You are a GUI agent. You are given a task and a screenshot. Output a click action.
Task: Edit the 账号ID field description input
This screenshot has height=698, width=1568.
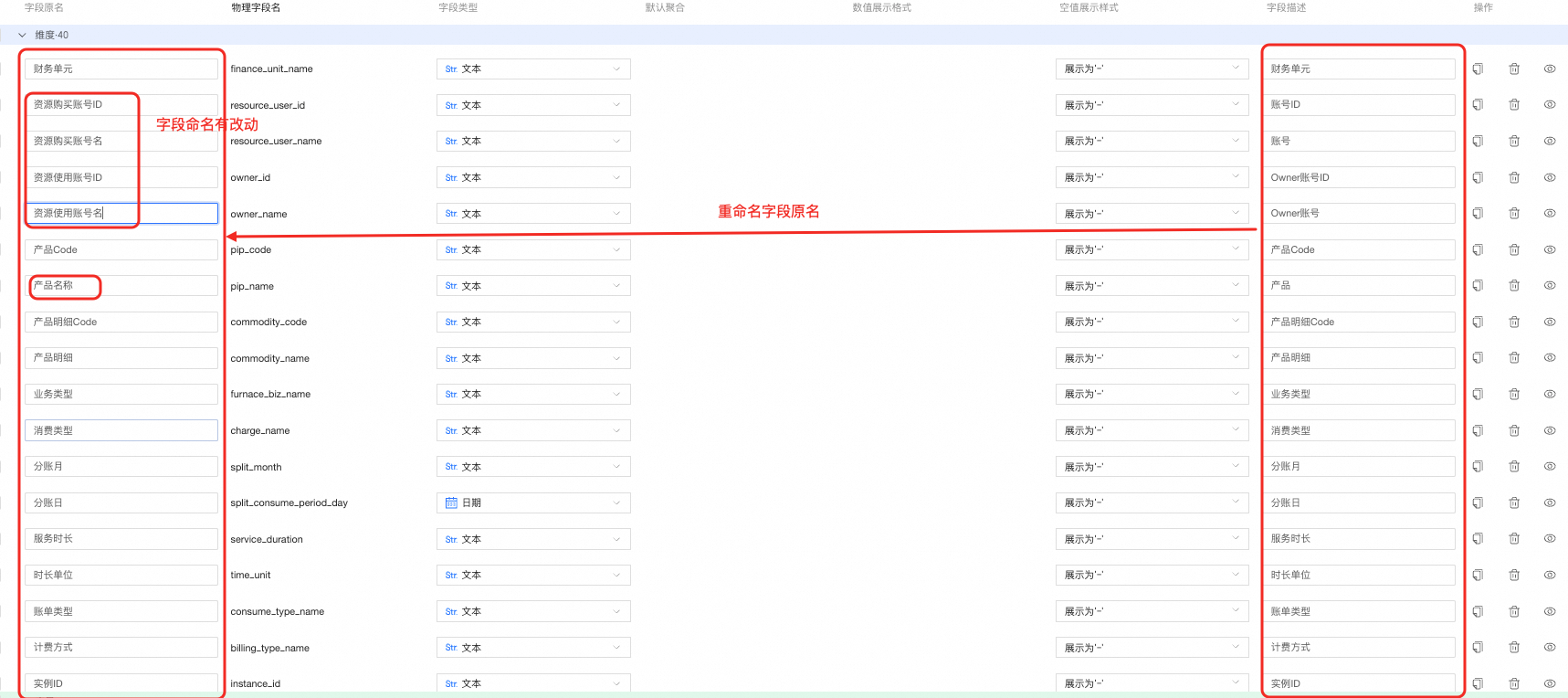1359,105
